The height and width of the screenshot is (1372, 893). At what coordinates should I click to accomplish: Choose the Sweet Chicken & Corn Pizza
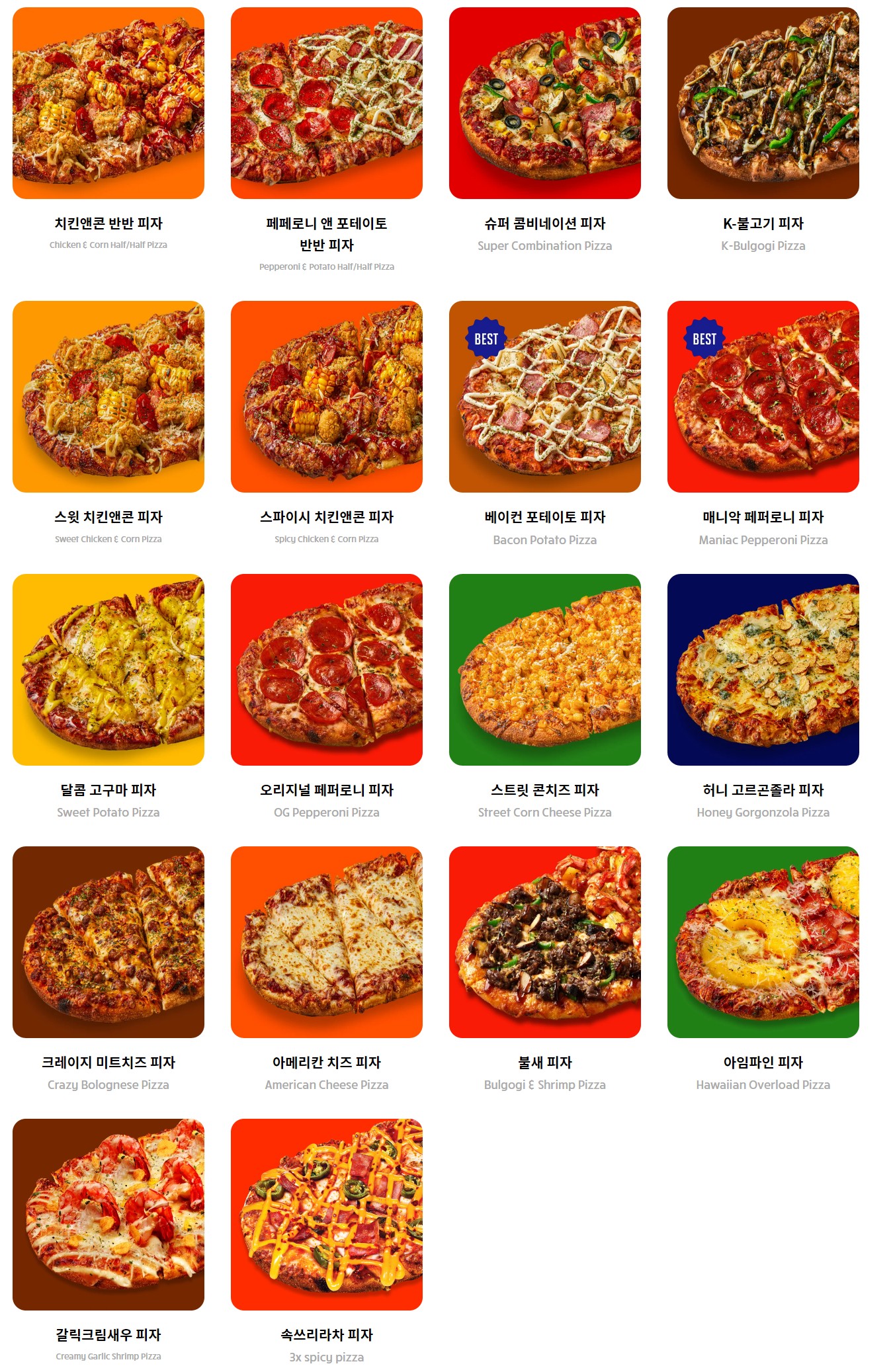click(x=108, y=397)
